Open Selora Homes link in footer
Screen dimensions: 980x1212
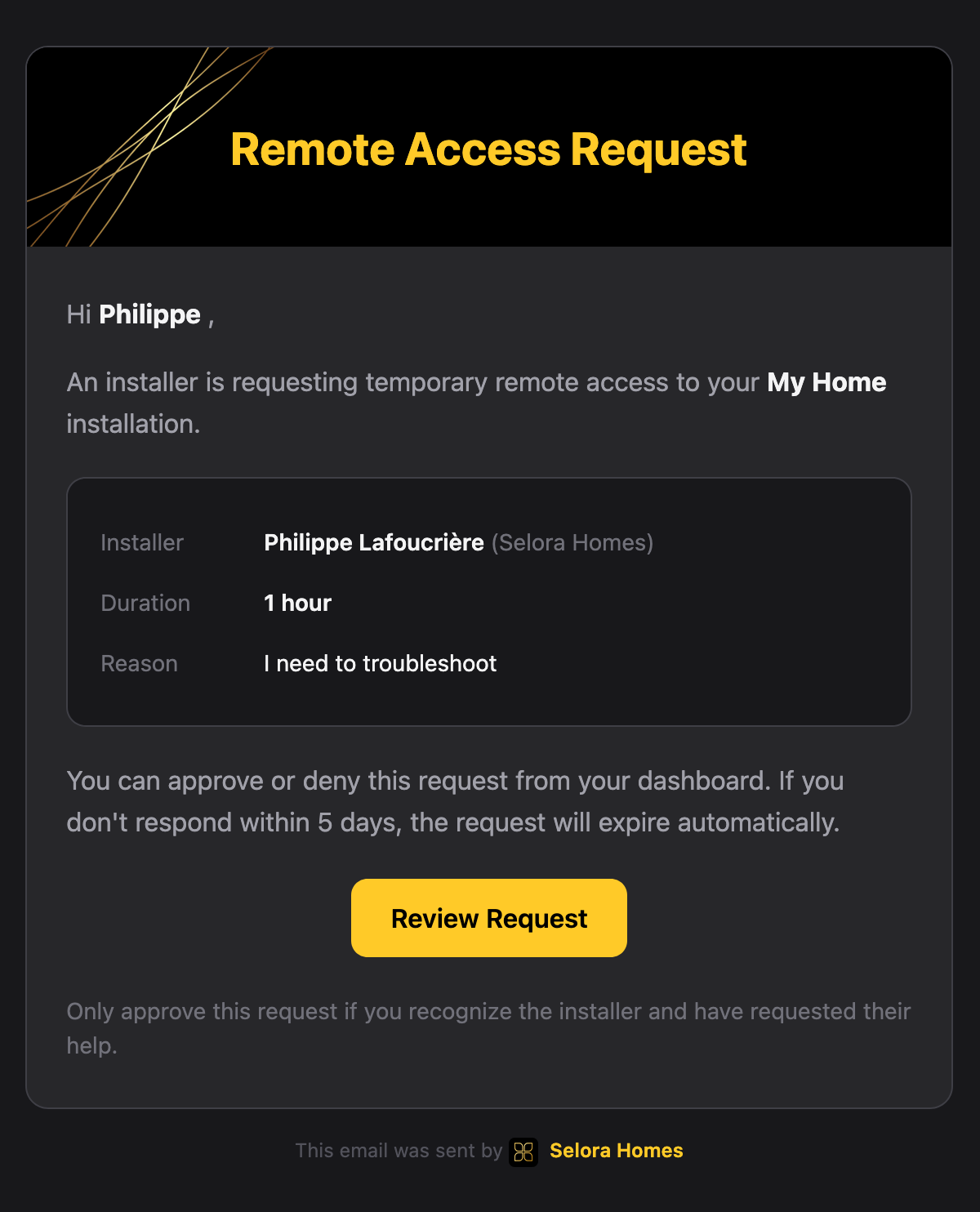[616, 1151]
